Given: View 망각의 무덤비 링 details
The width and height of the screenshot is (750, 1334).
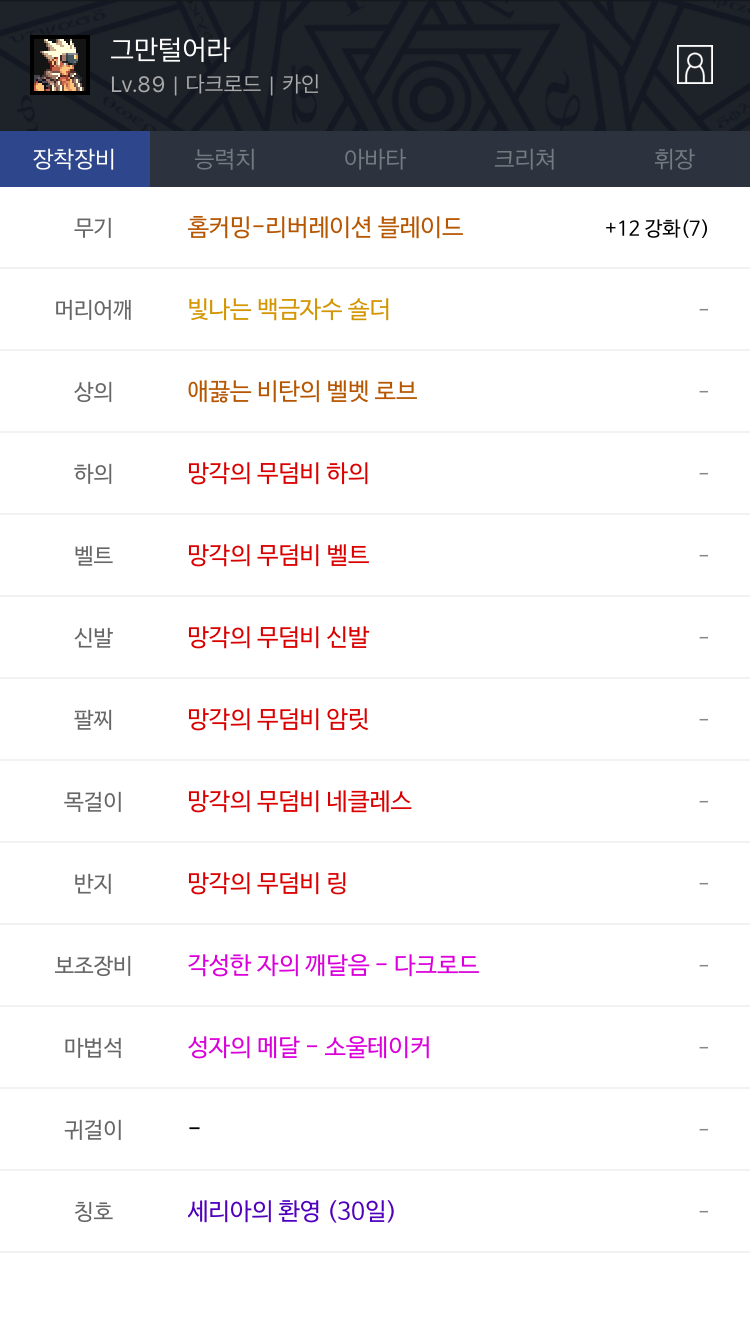Looking at the screenshot, I should tap(267, 883).
